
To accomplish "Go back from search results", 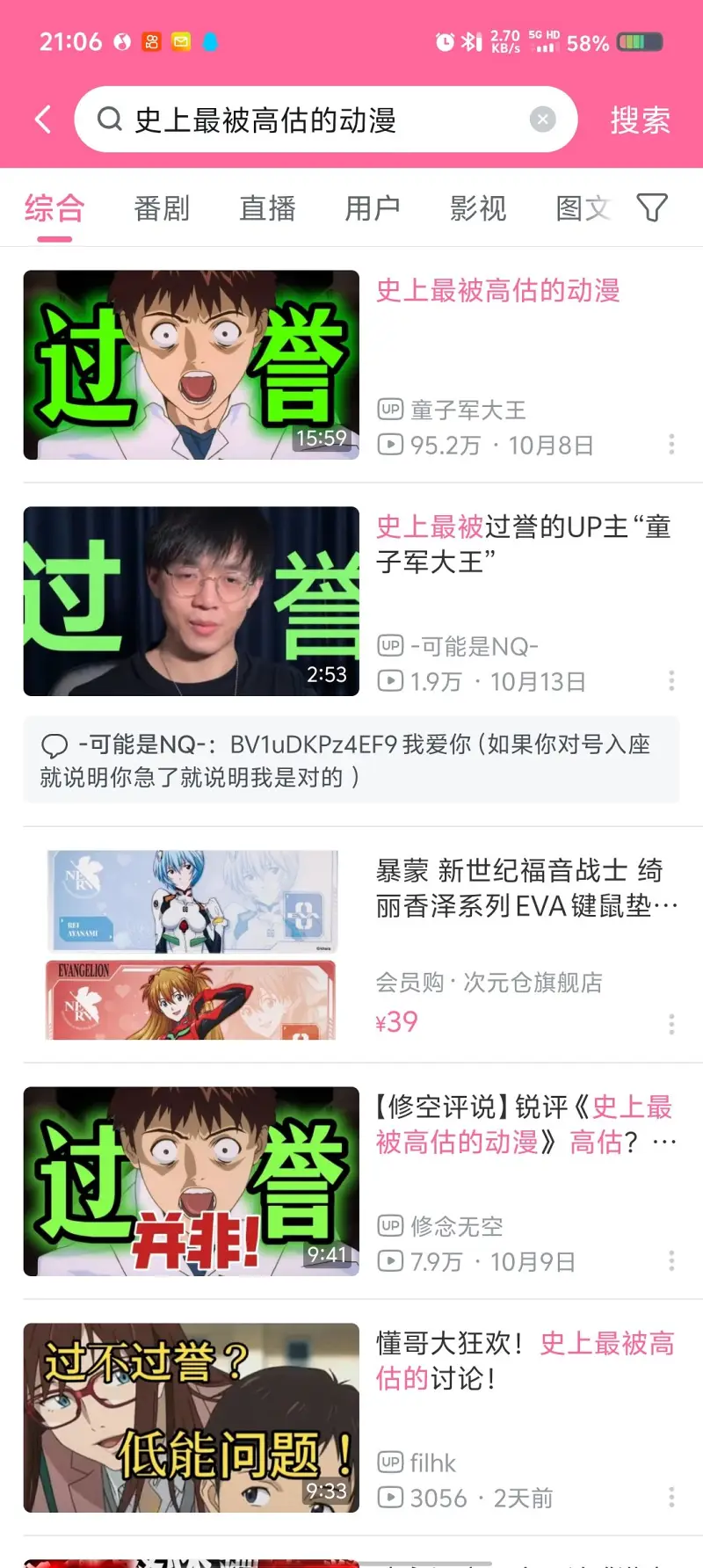I will click(43, 120).
